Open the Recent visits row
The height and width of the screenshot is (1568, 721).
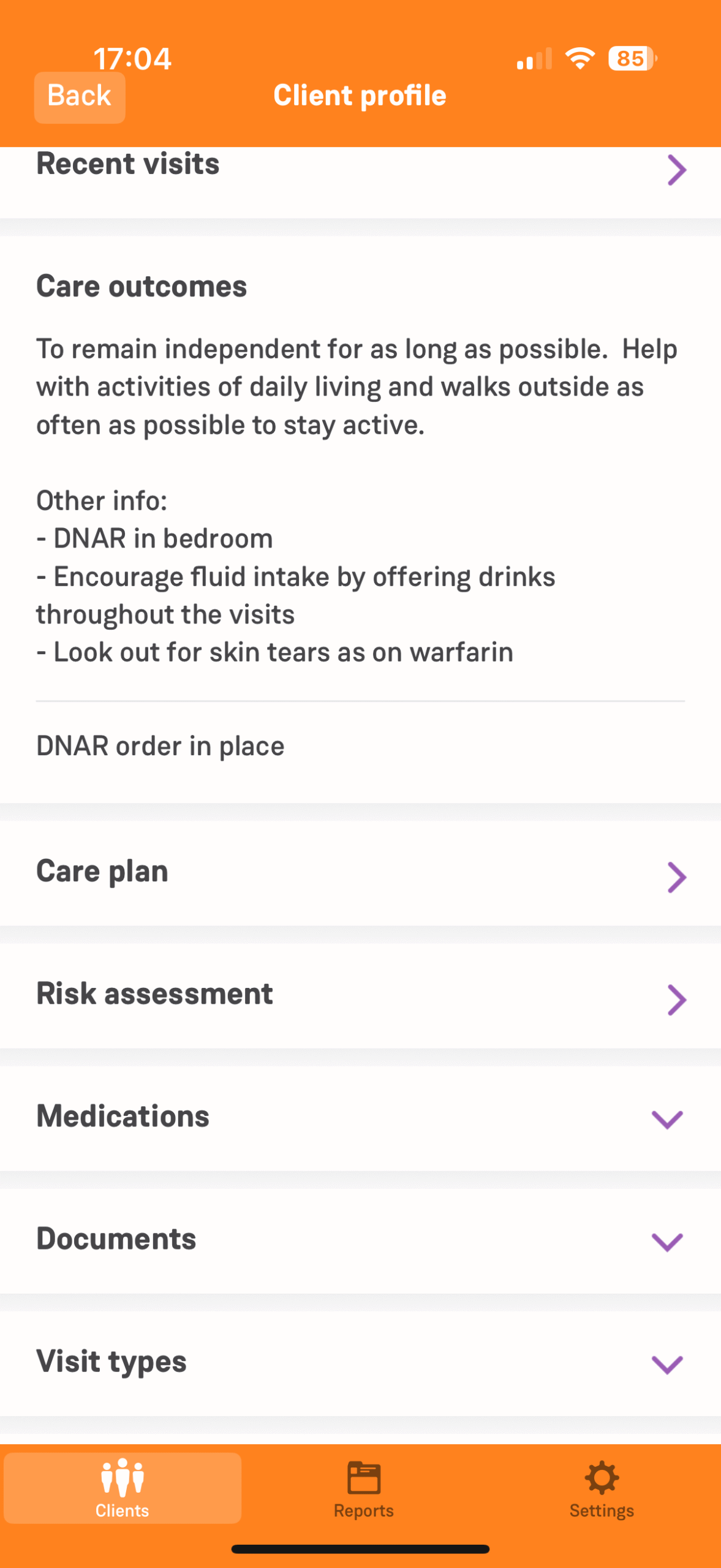pos(360,168)
